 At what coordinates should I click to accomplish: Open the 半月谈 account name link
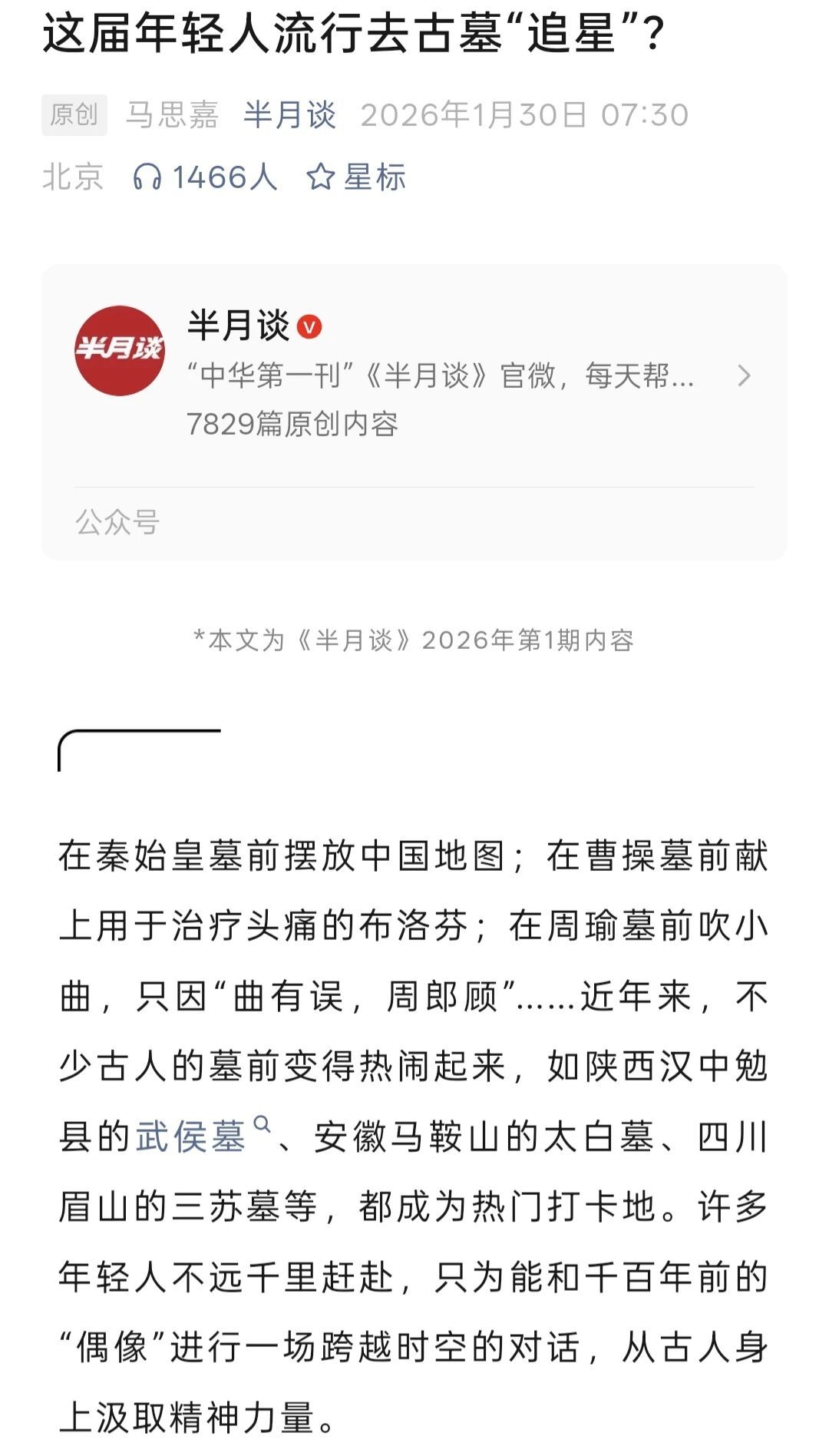coord(289,115)
